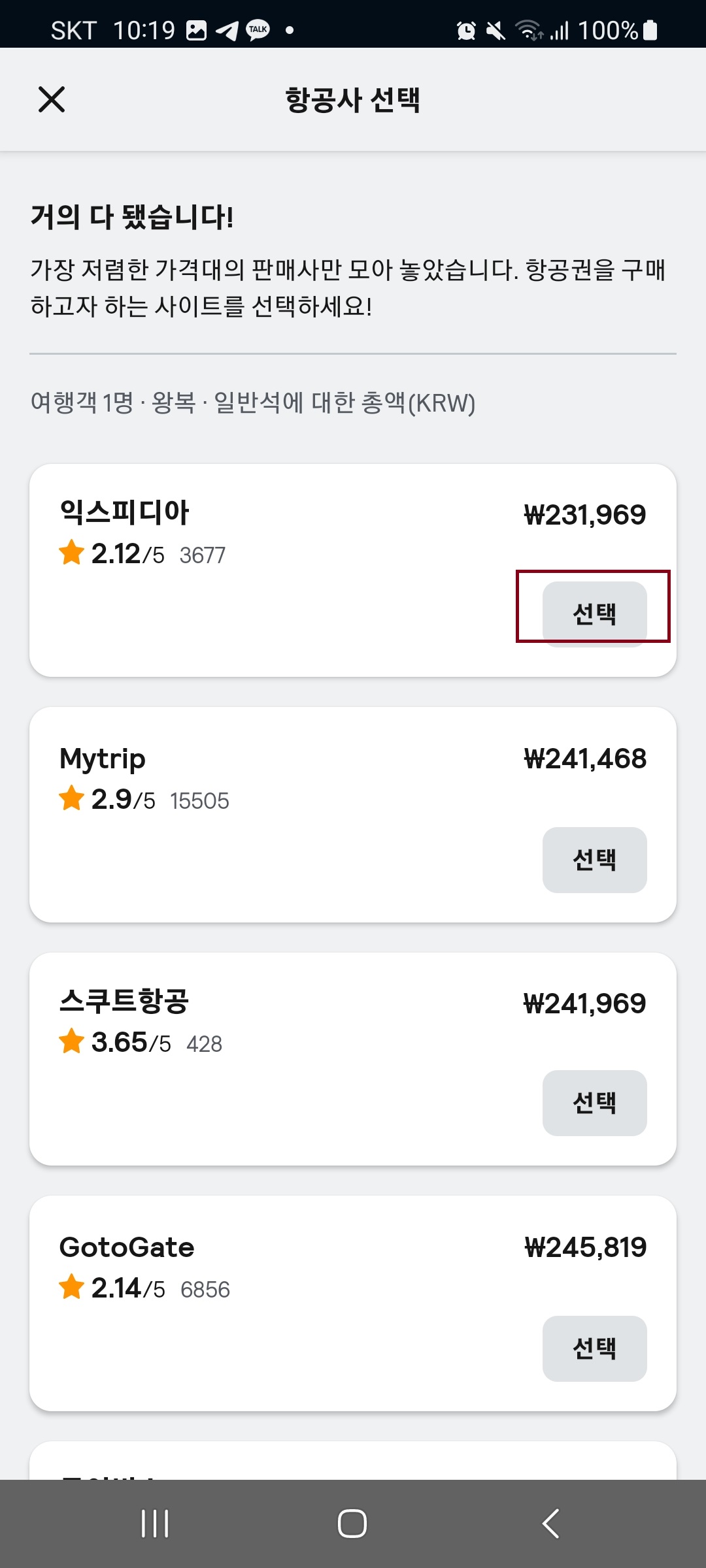Tap the Mytrip provider name
This screenshot has height=1568, width=706.
click(102, 758)
